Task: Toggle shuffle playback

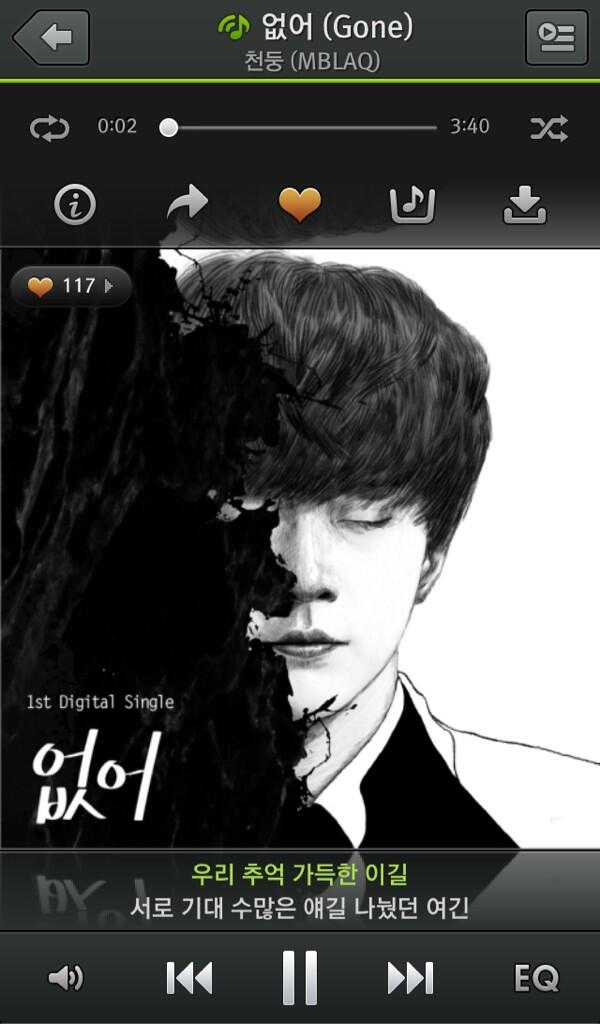Action: coord(549,128)
